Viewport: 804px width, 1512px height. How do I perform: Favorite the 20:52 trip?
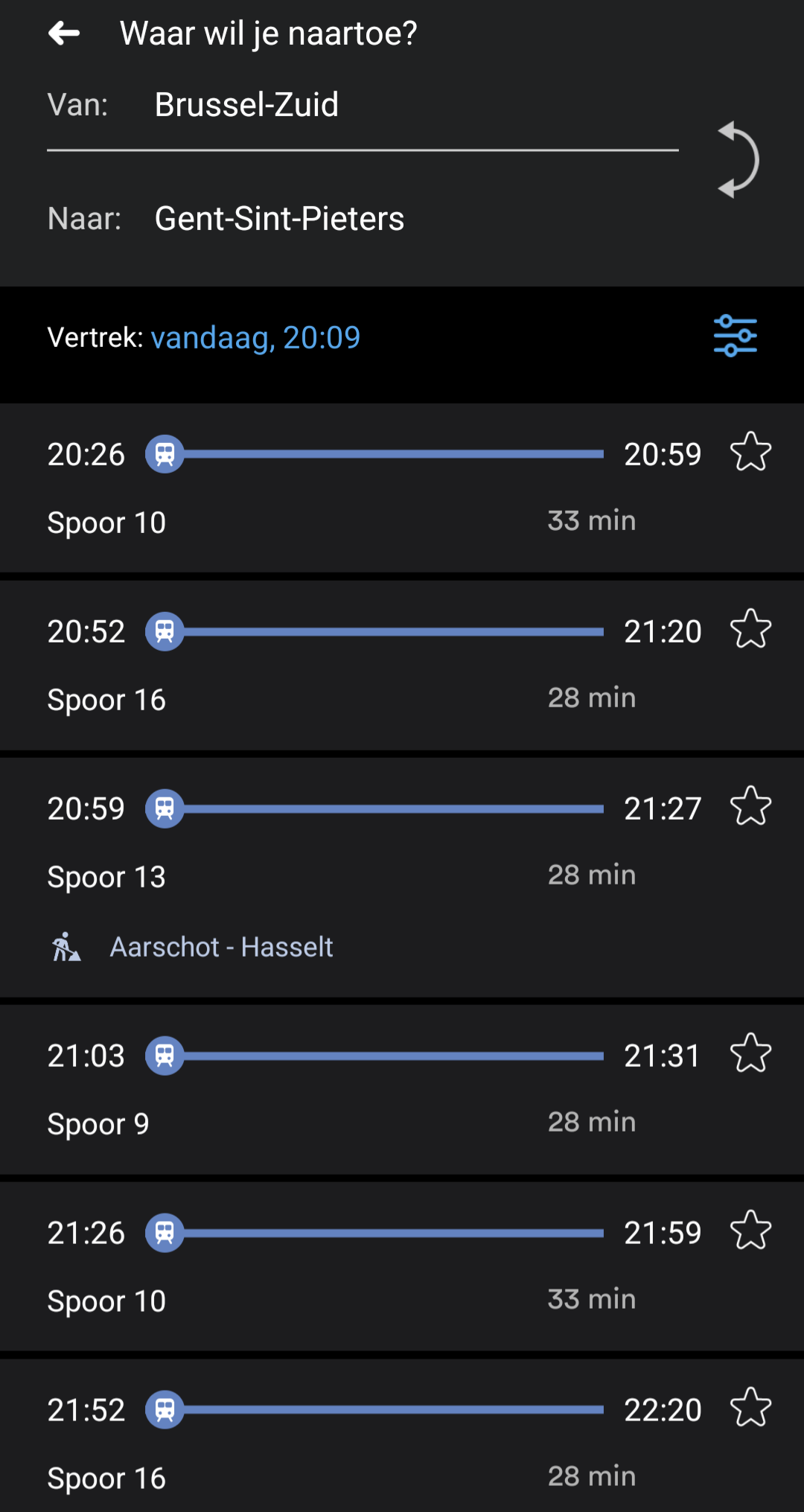(750, 630)
